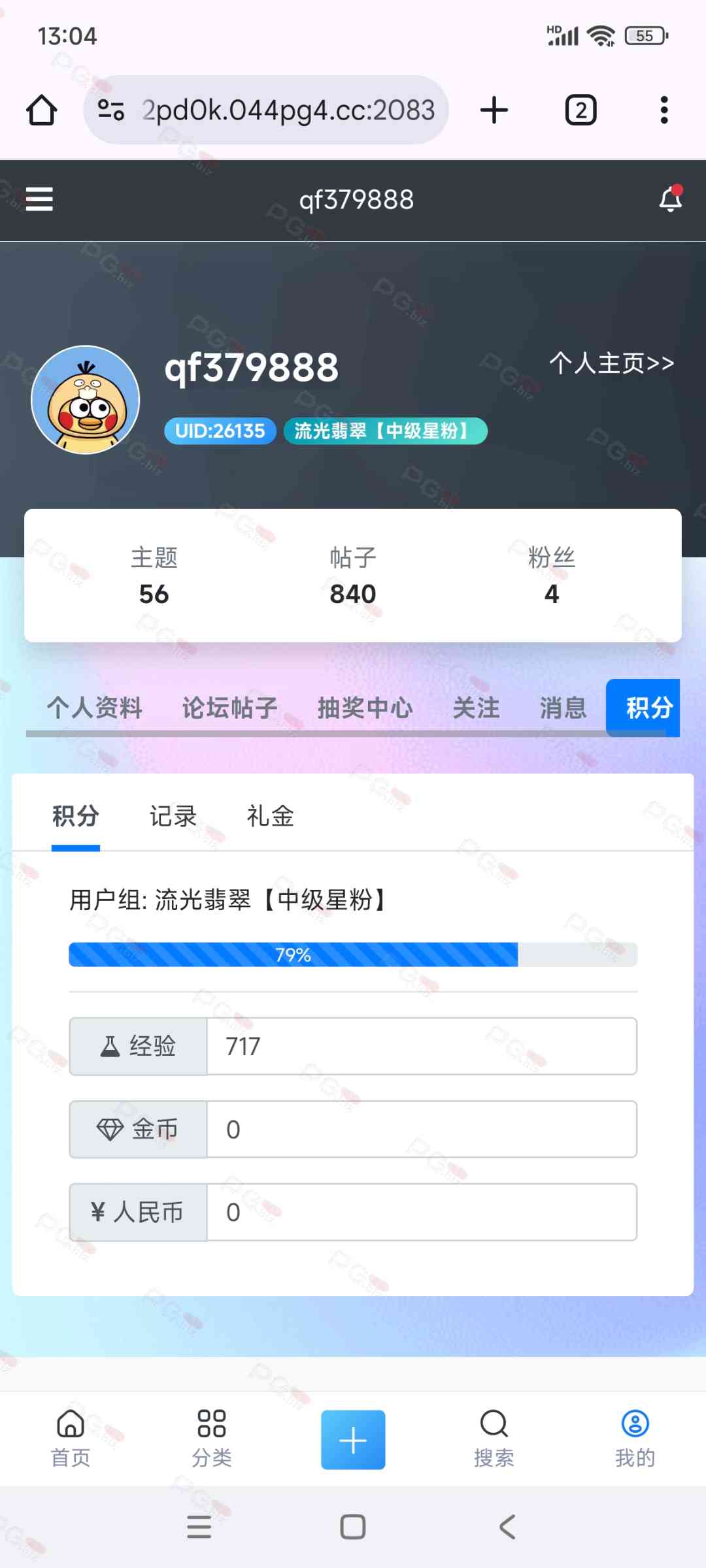
Task: Open a new browser tab
Action: coord(494,110)
